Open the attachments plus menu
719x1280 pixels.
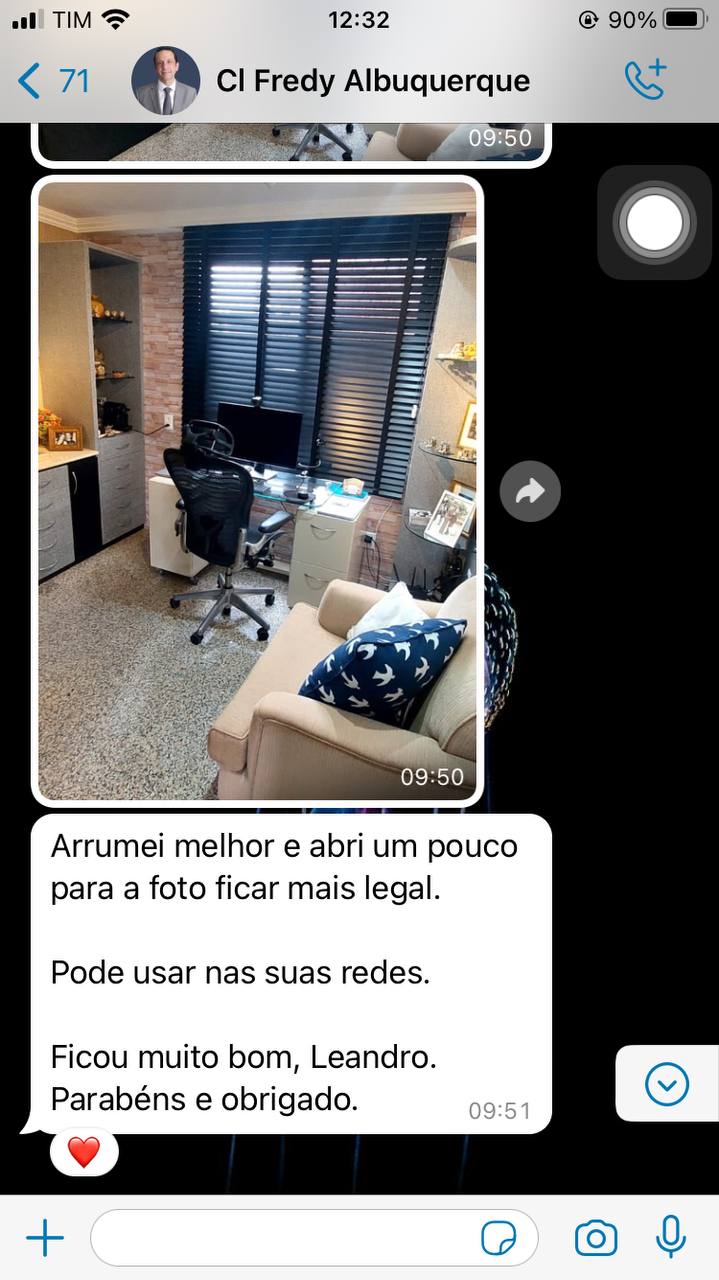[x=44, y=1239]
